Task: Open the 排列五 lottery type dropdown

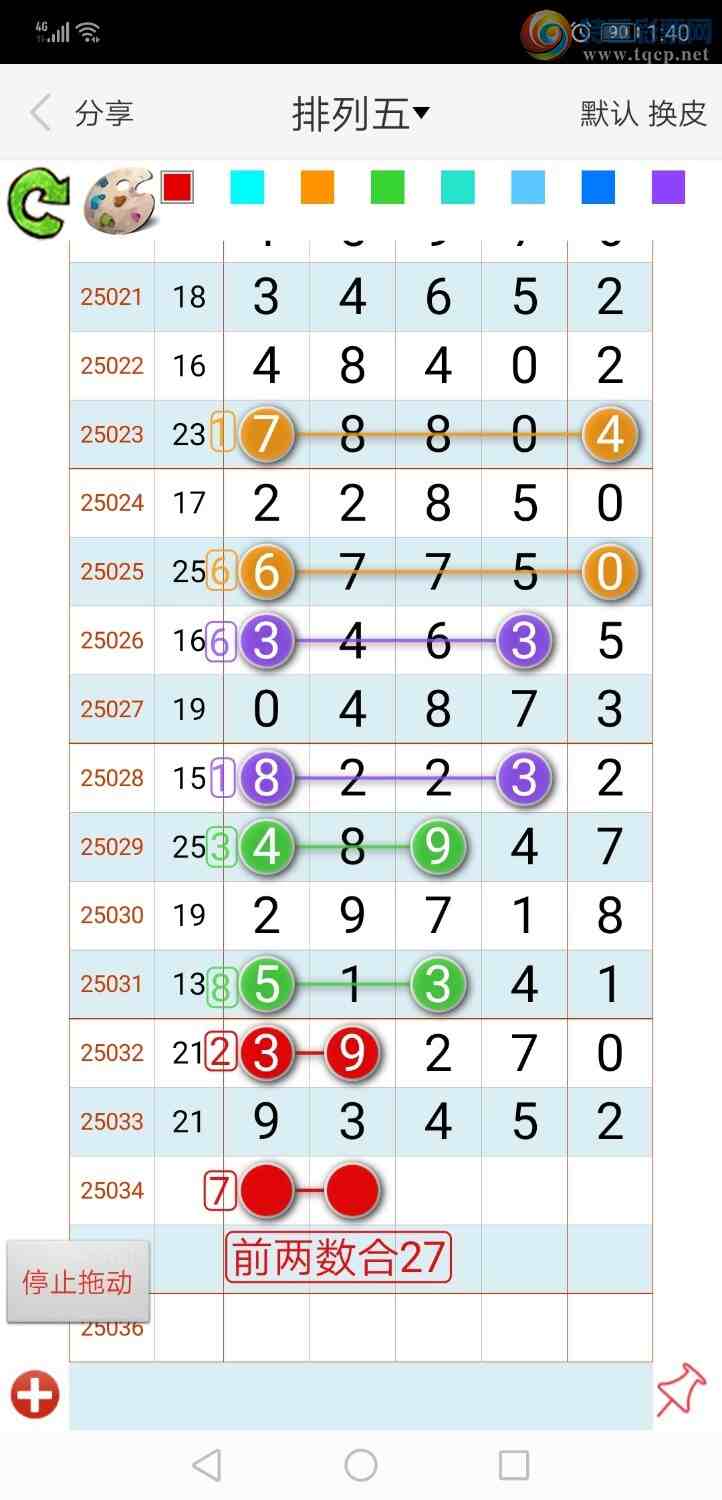Action: pos(360,114)
